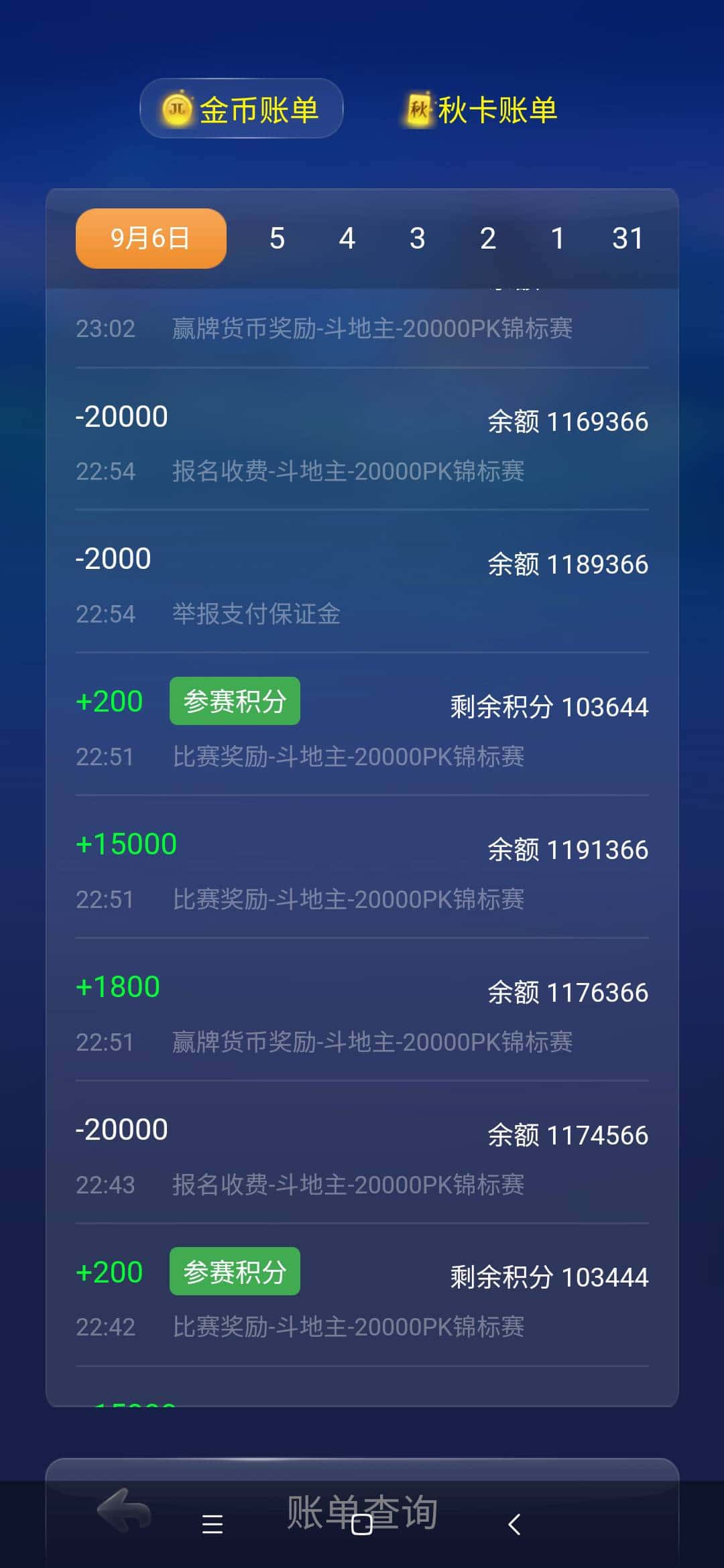Select the 9月6日 date filter
Viewport: 724px width, 1568px height.
[149, 239]
